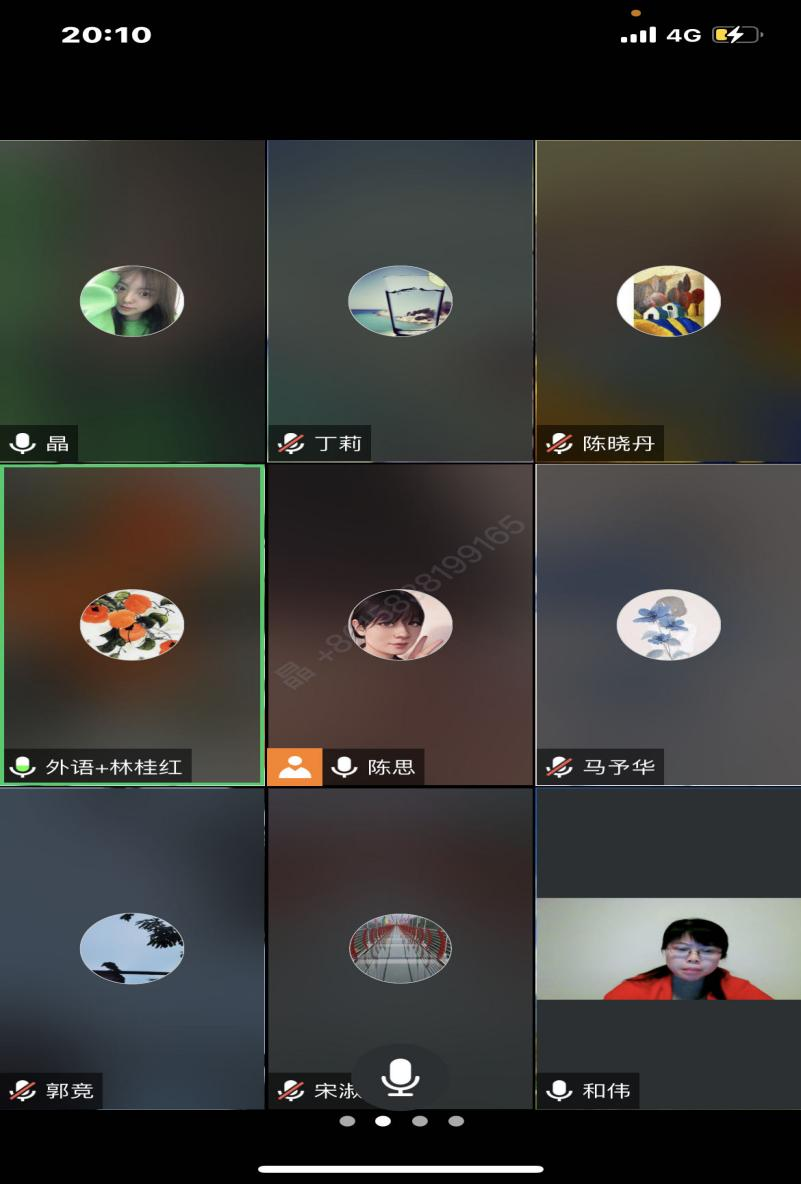Enlarge 和伟's video tile
801x1184 pixels.
(x=668, y=948)
